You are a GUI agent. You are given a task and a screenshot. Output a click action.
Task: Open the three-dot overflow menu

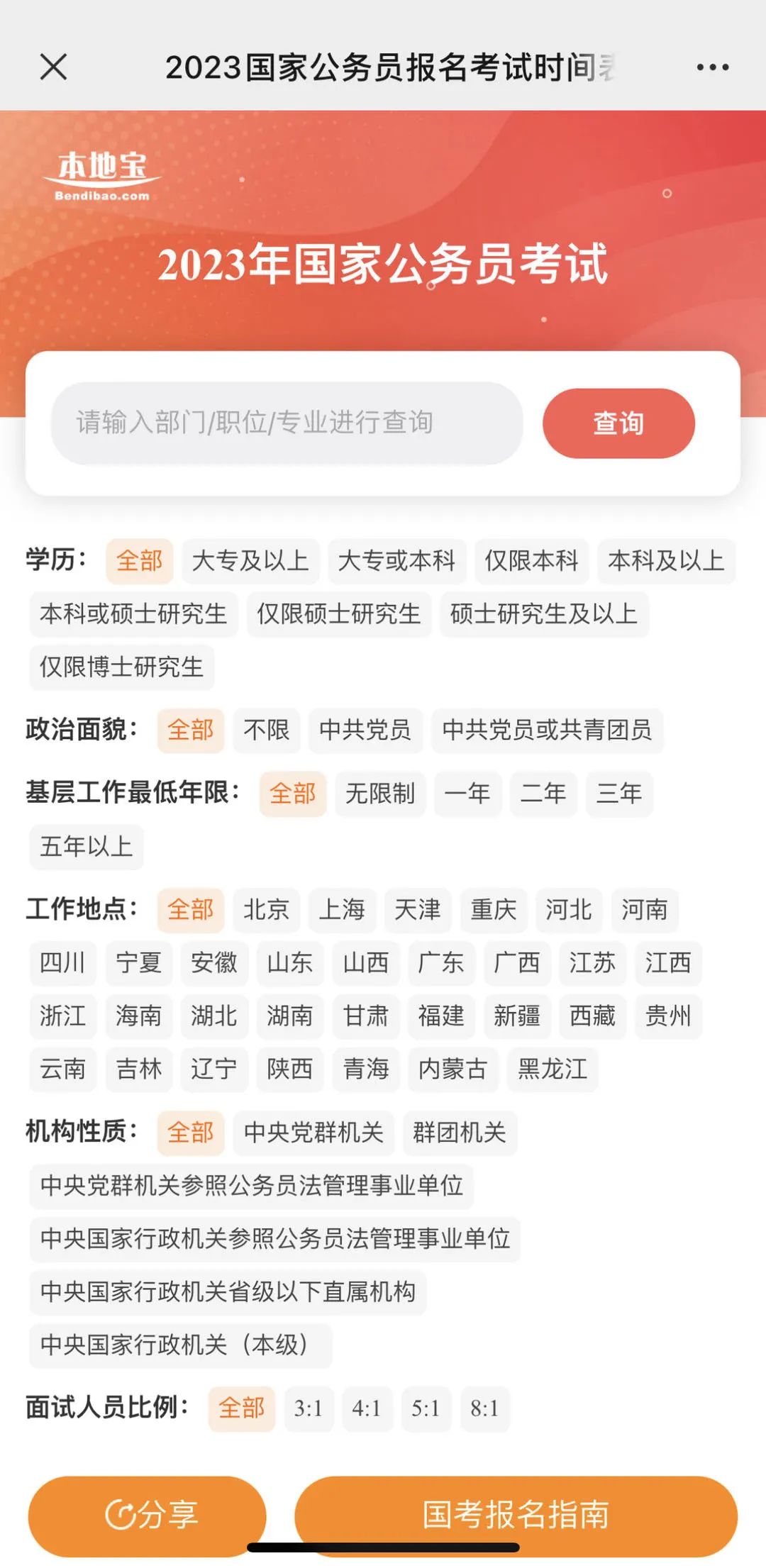712,67
